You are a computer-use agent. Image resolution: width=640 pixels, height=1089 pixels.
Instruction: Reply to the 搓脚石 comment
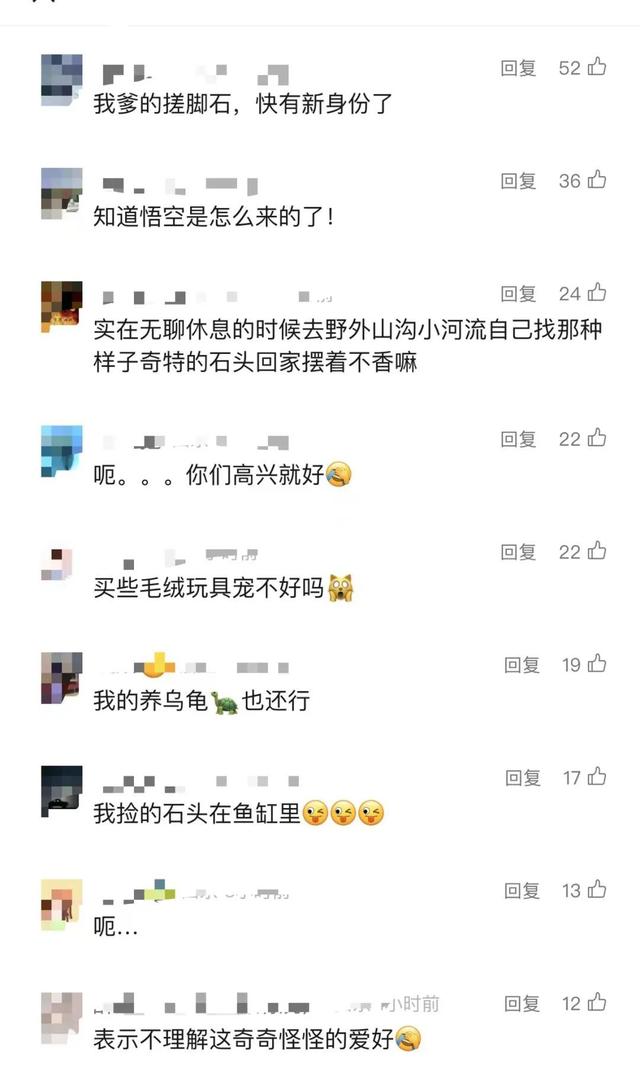pyautogui.click(x=519, y=68)
